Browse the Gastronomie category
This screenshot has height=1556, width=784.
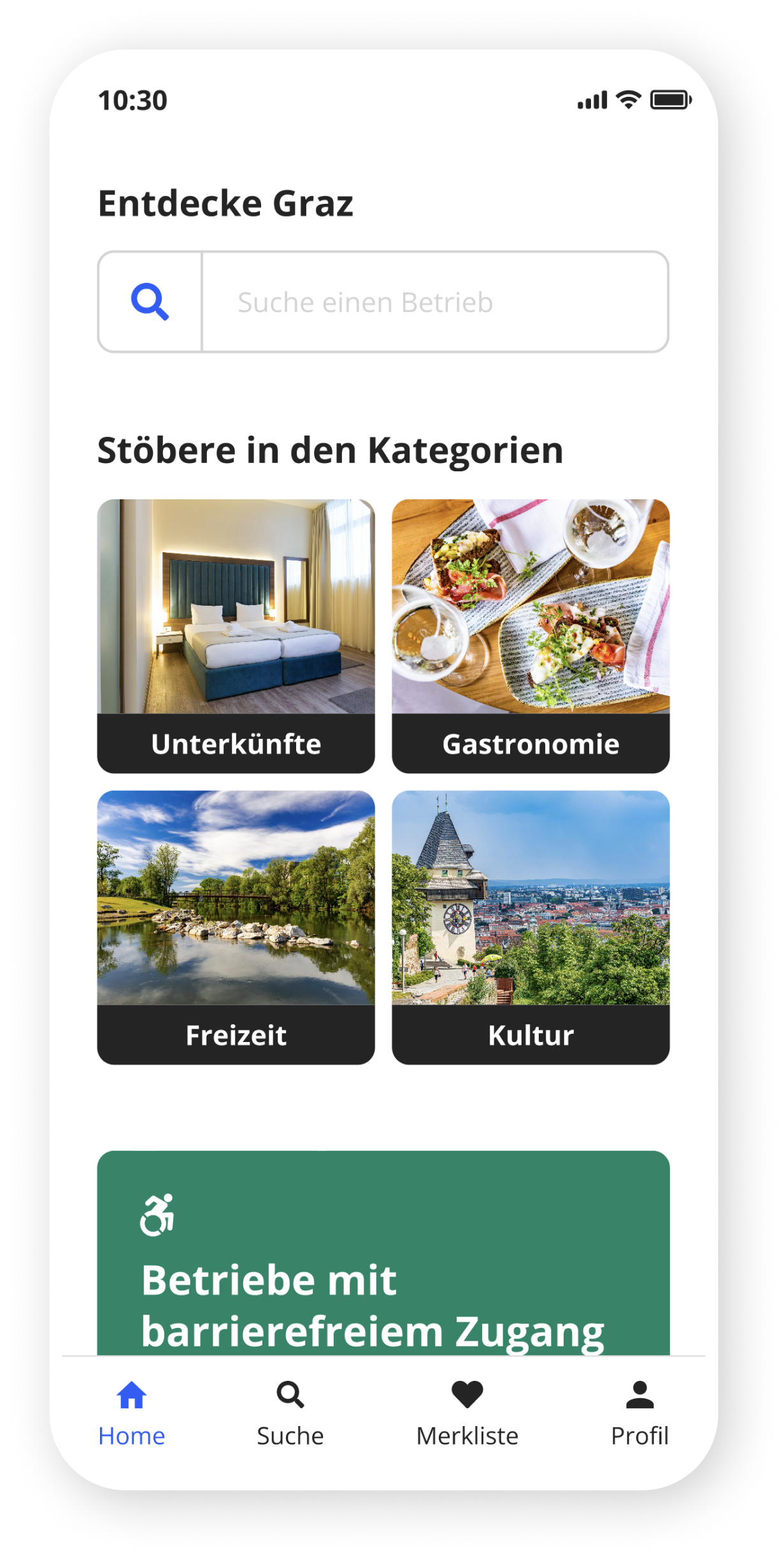[531, 636]
